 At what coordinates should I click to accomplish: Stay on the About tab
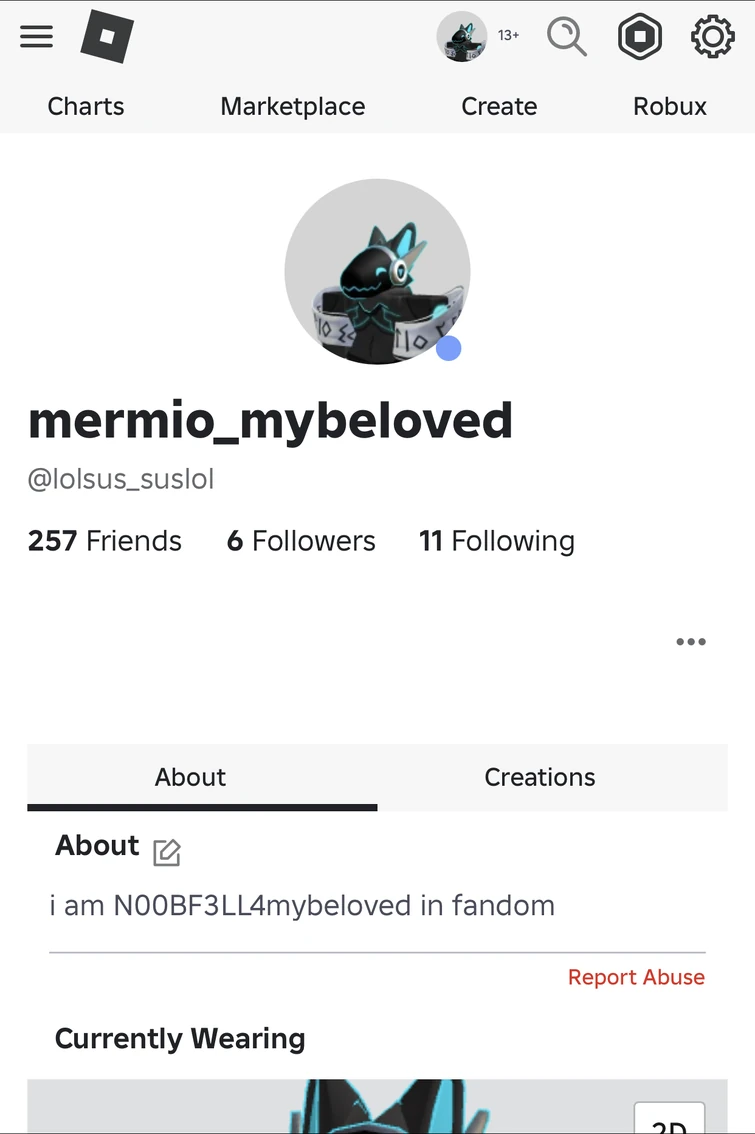[x=190, y=777]
